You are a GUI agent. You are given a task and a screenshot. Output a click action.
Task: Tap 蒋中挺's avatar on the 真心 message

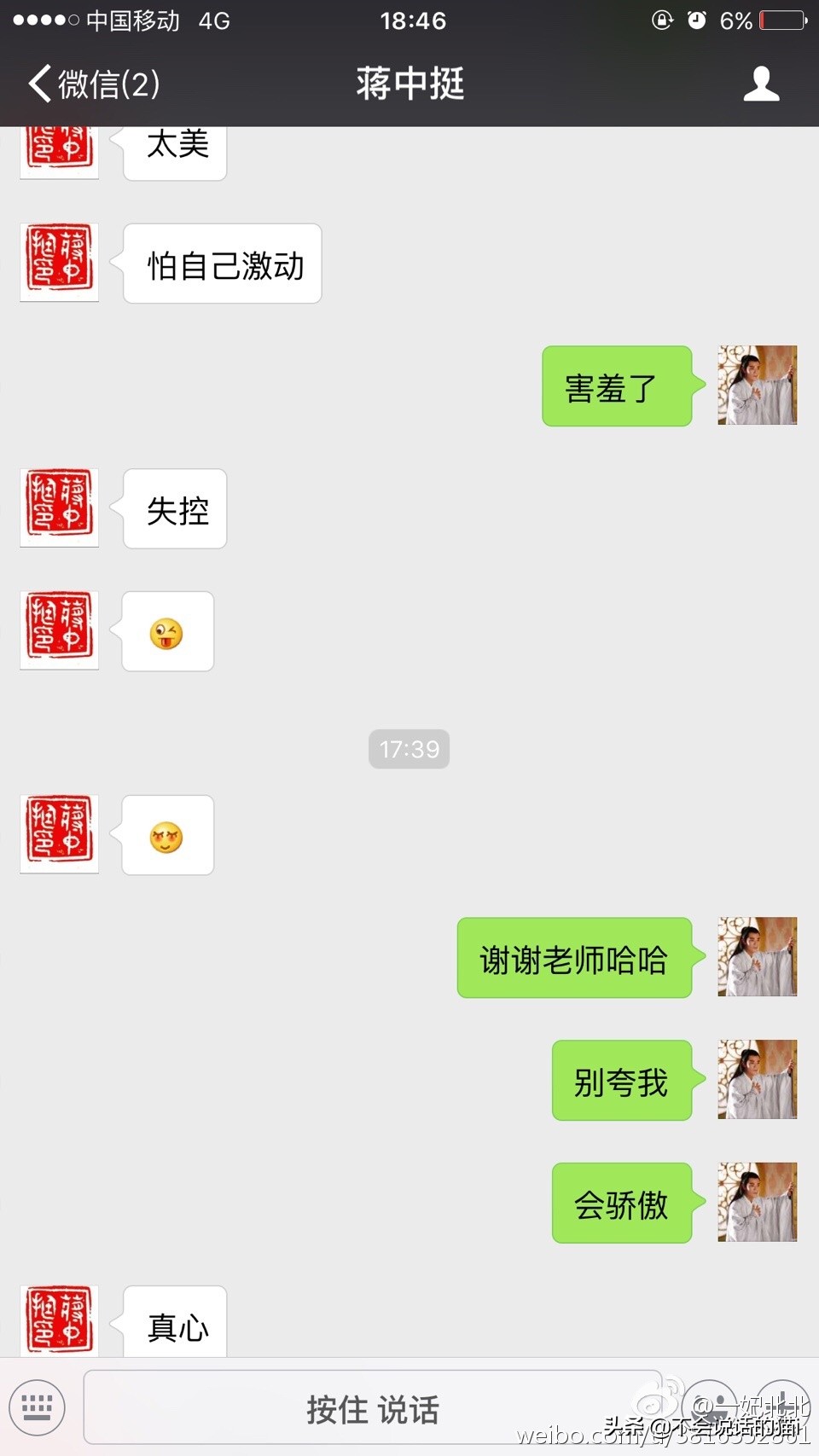coord(58,1320)
